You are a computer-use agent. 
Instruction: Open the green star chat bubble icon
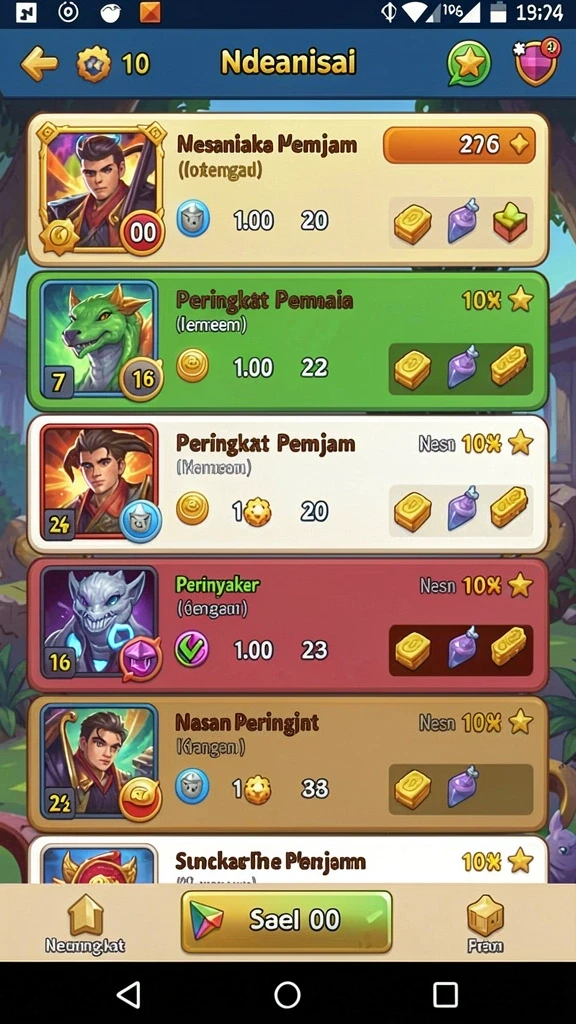coord(469,63)
